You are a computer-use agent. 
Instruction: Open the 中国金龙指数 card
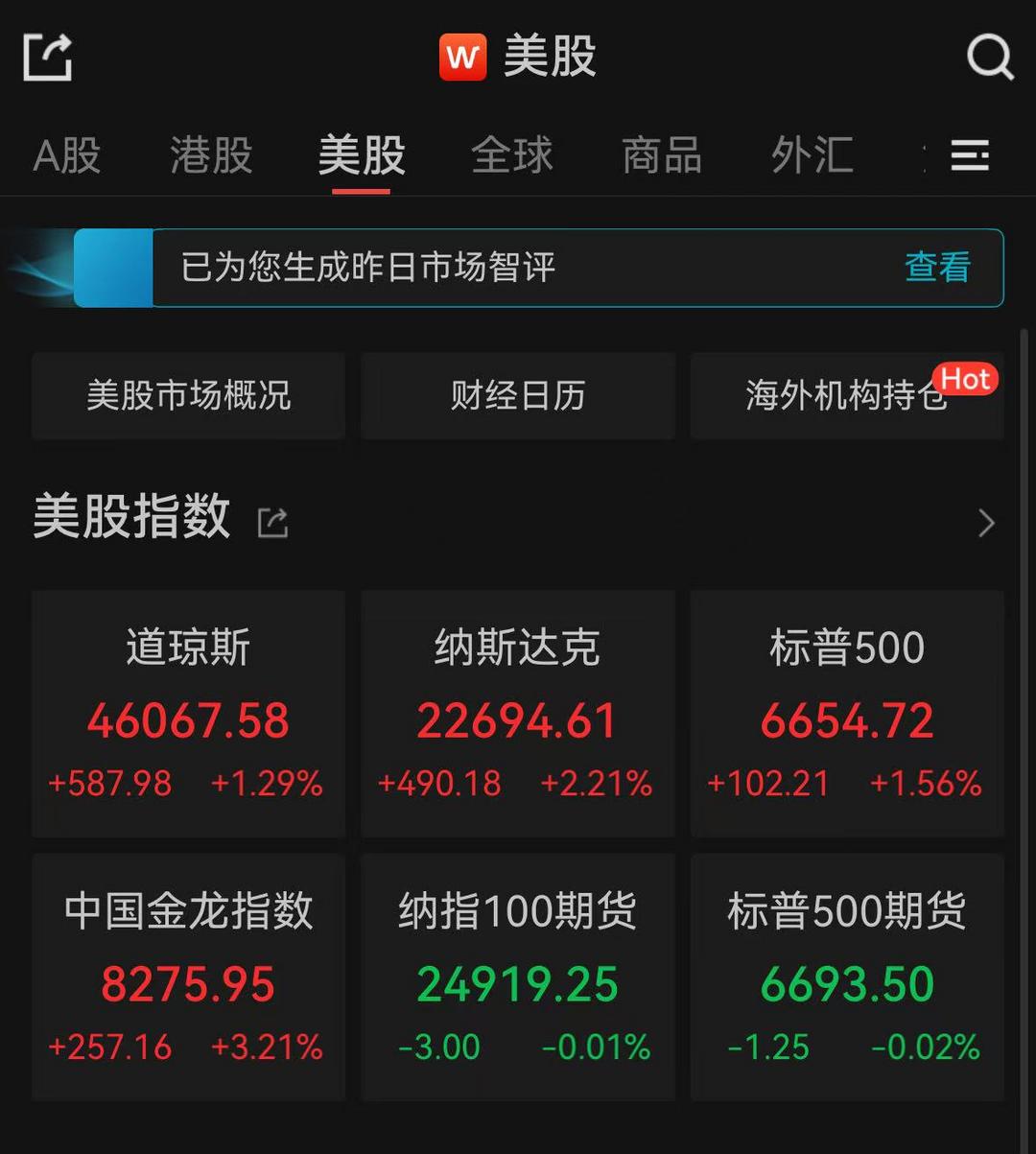[x=188, y=977]
